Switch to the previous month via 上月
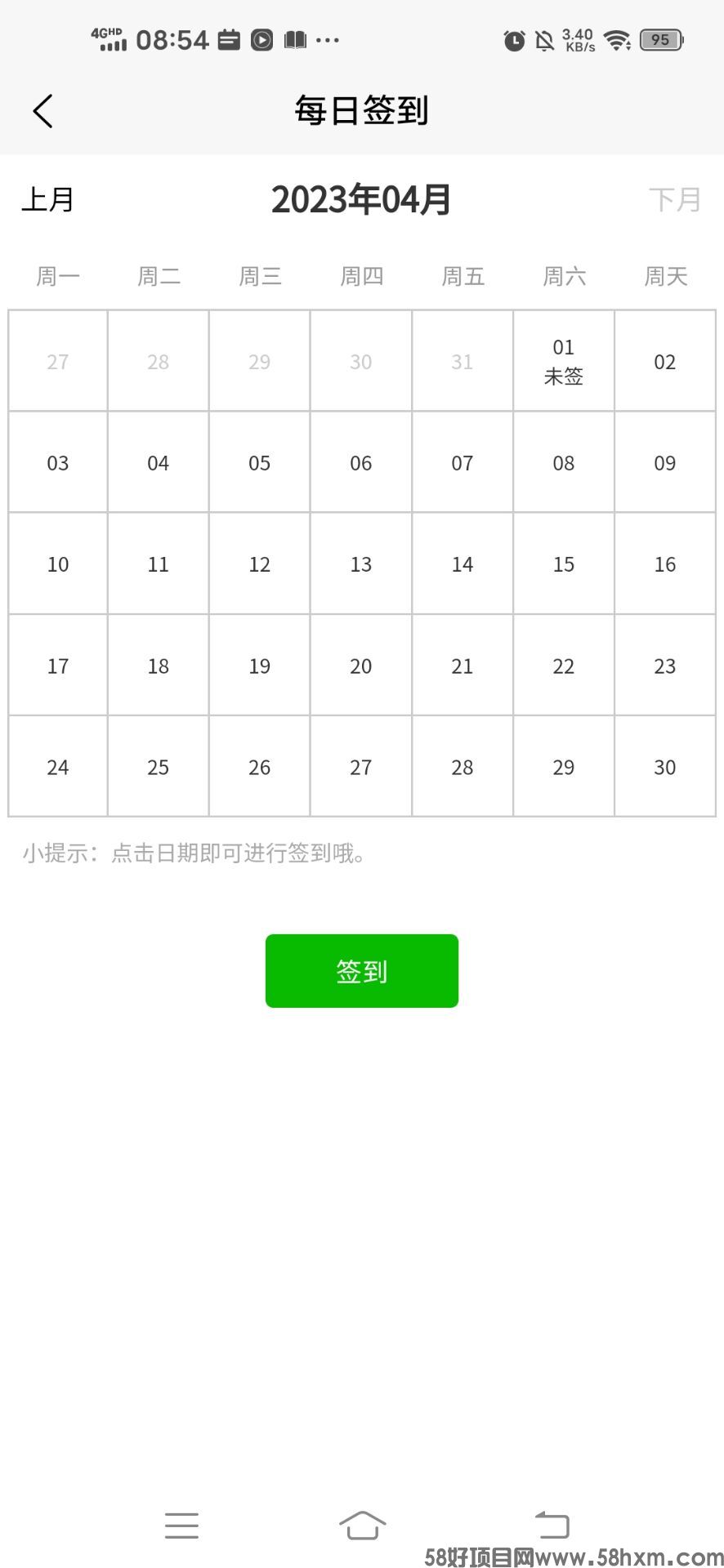The height and width of the screenshot is (1568, 724). (x=47, y=199)
